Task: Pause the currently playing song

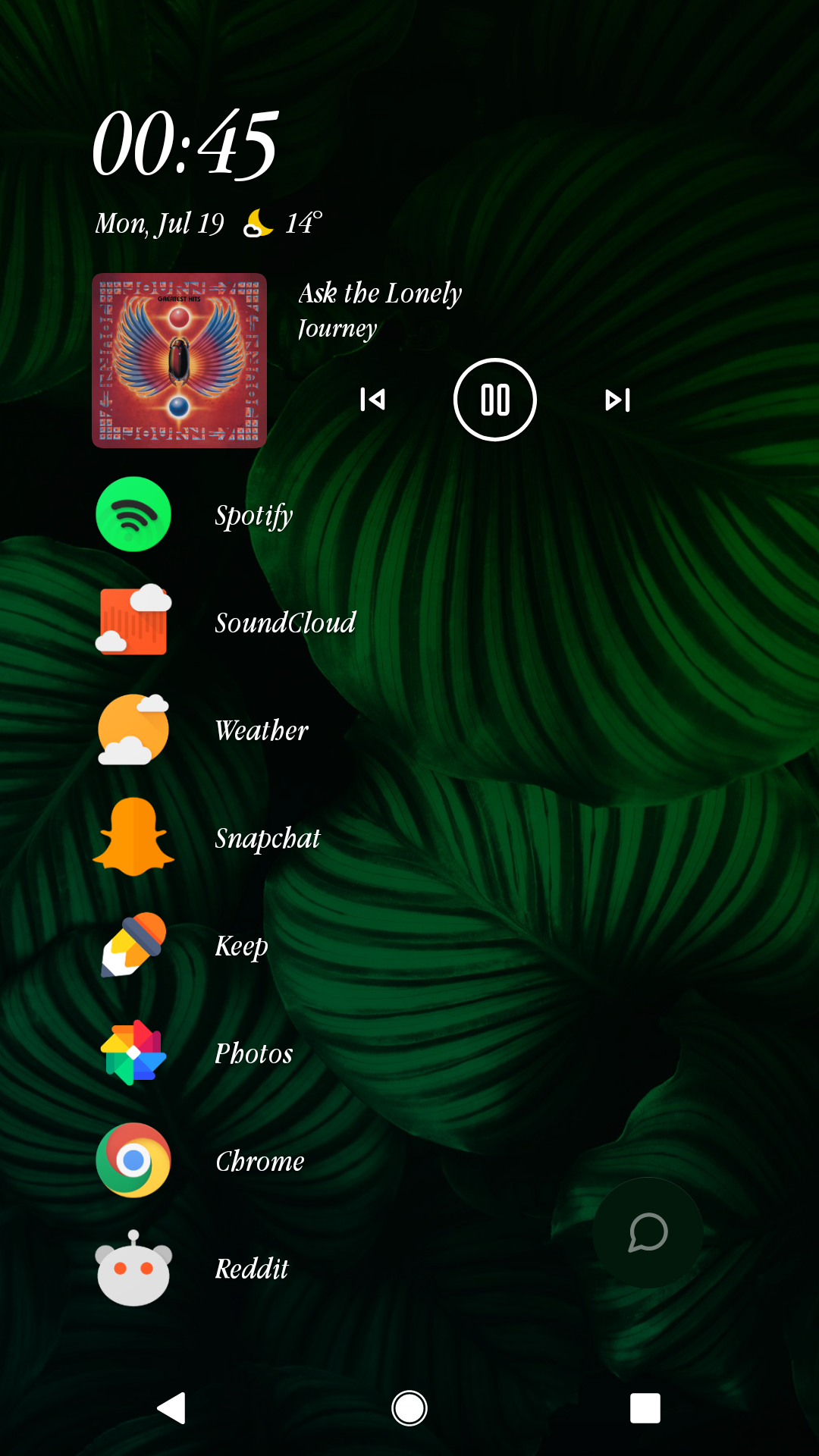Action: tap(494, 398)
